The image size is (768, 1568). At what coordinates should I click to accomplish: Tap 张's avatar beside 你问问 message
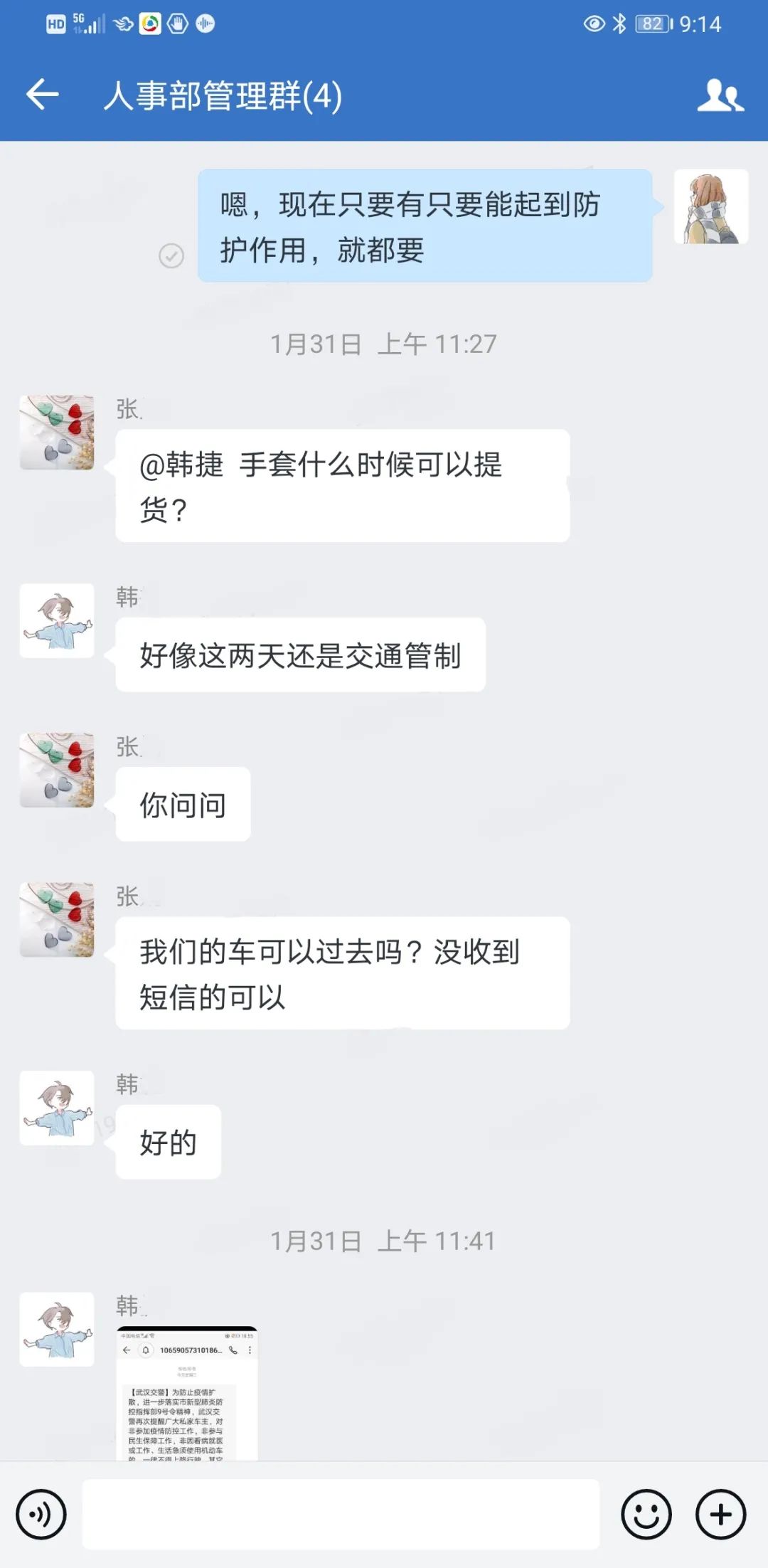pos(57,770)
